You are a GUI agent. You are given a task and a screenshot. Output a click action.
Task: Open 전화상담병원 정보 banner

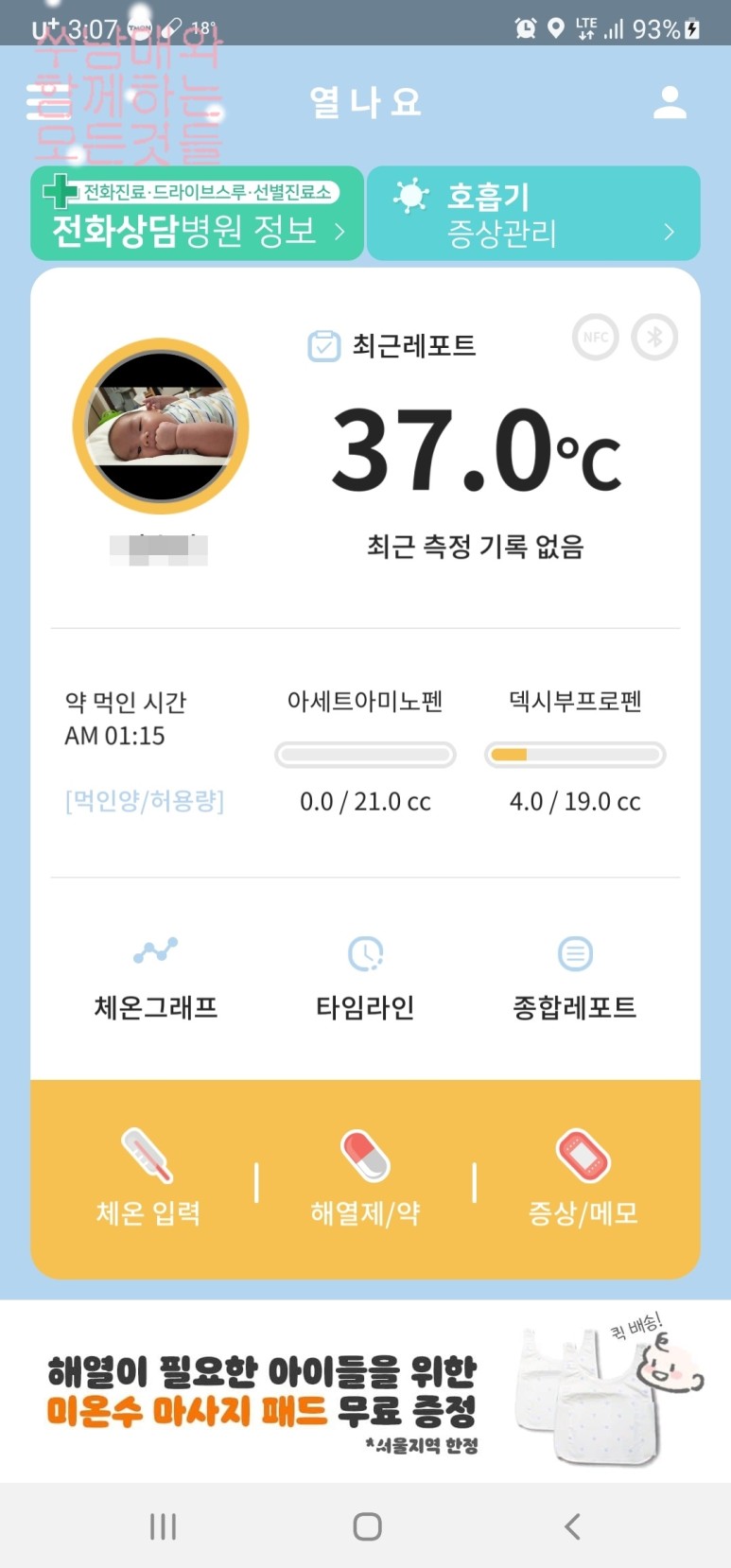coord(197,214)
